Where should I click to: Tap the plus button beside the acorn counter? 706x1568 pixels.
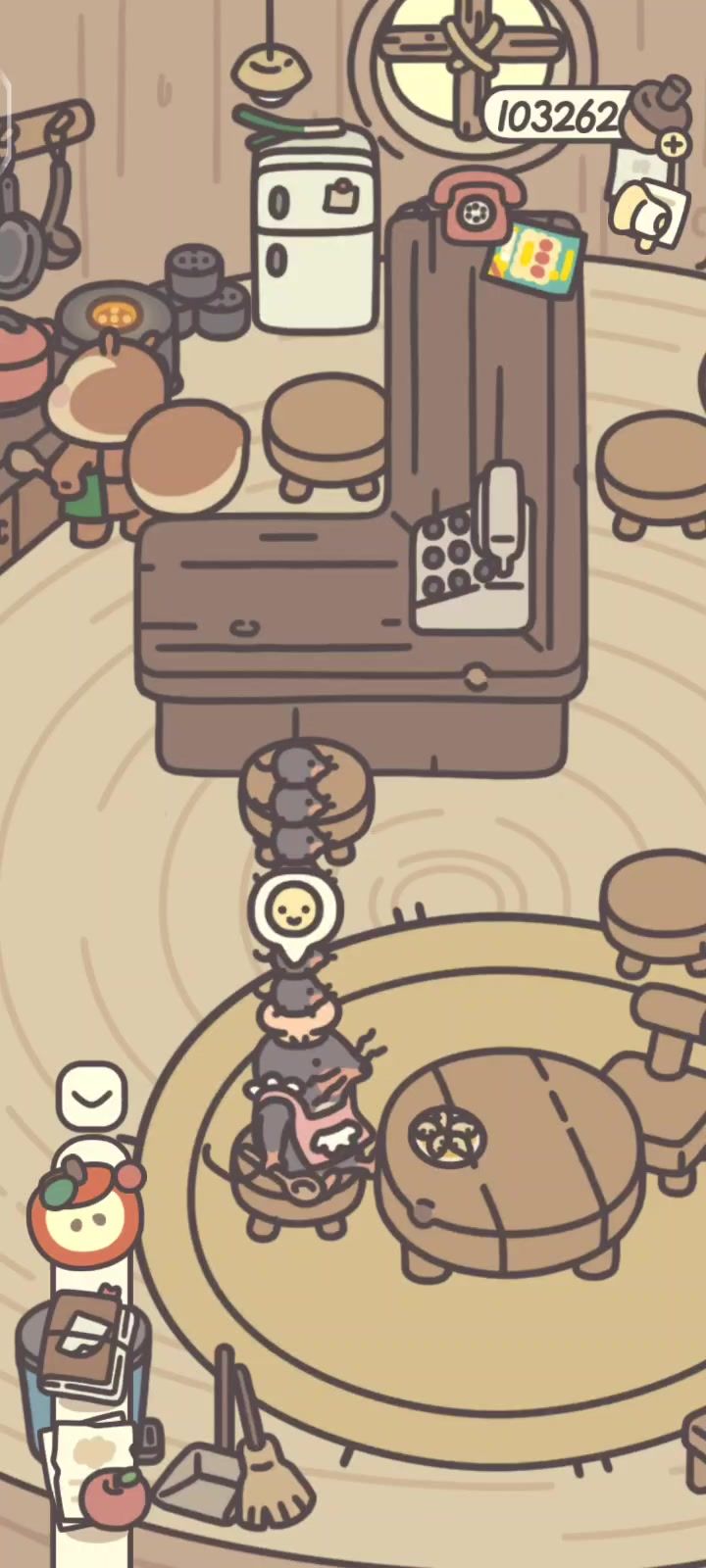coord(673,145)
